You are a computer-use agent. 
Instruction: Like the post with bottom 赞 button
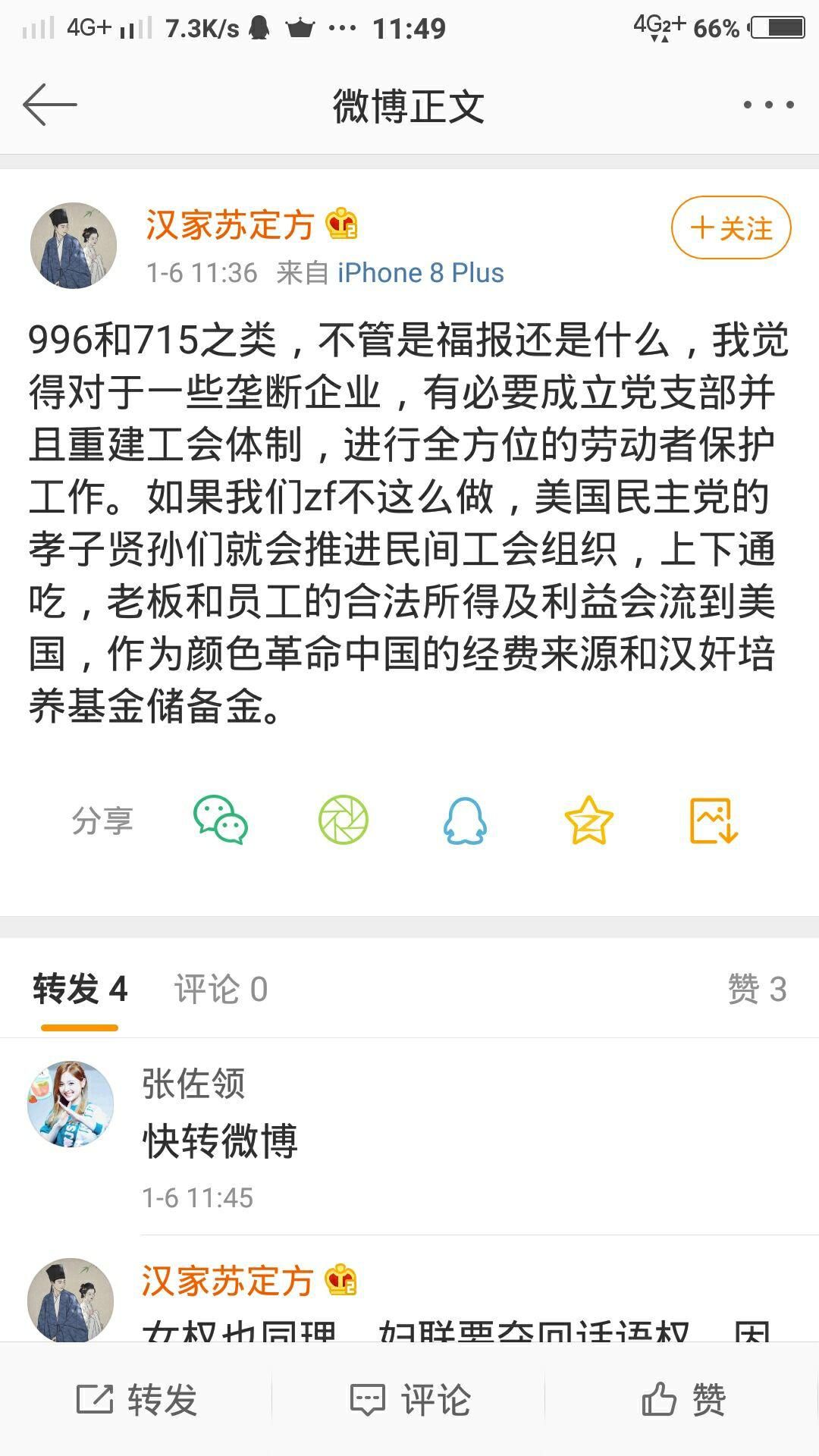point(682,1400)
